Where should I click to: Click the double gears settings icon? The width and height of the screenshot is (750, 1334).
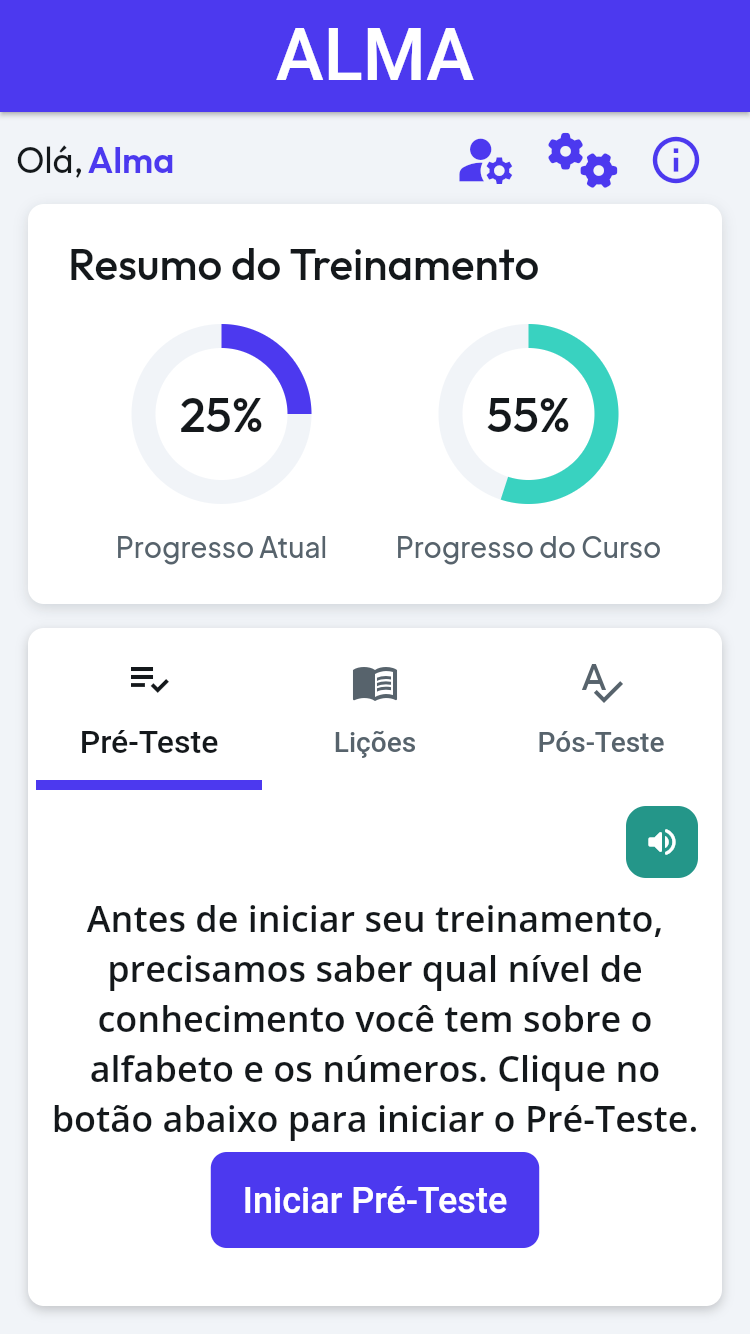click(581, 158)
